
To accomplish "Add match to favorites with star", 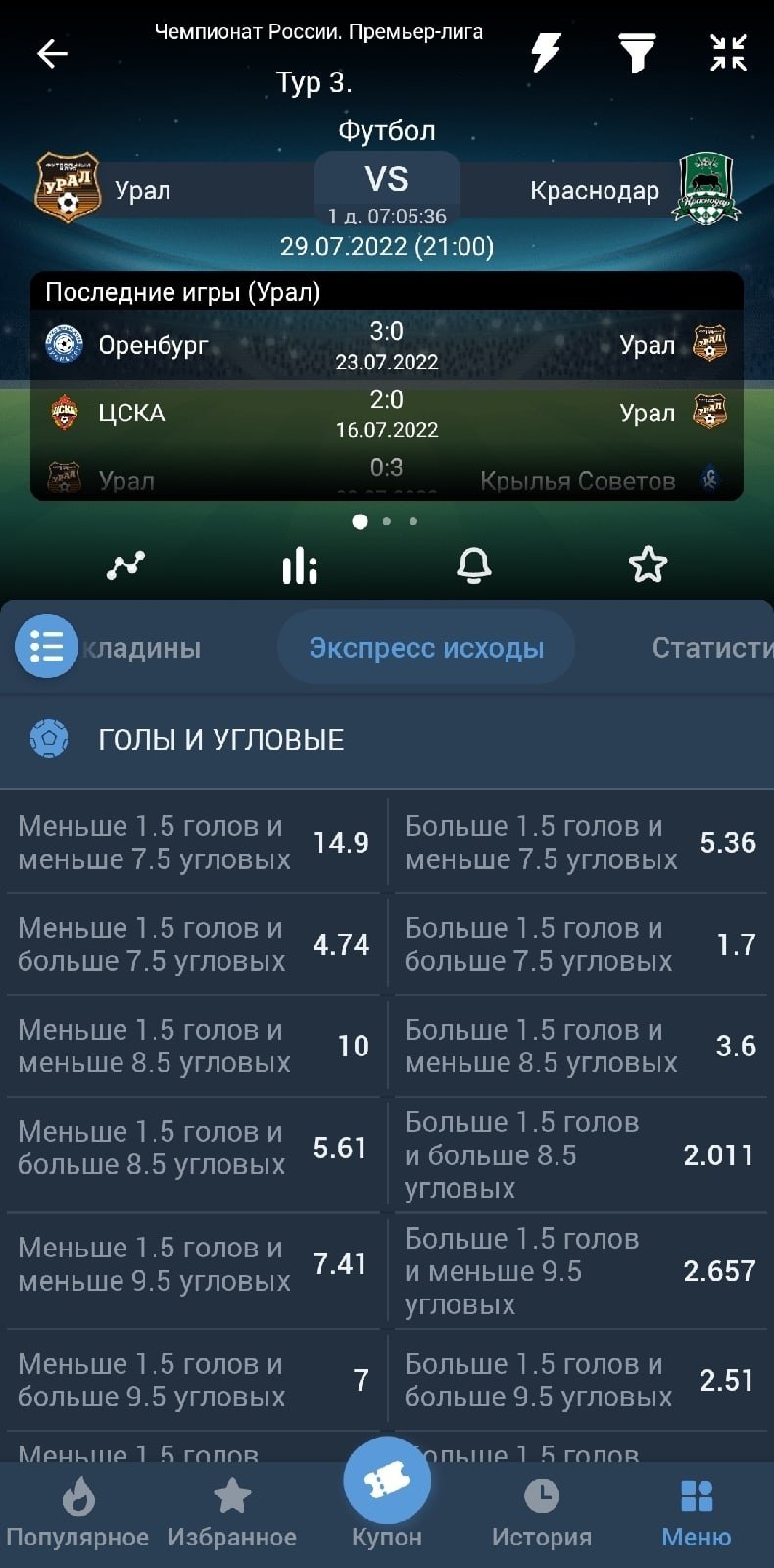I will pos(648,565).
